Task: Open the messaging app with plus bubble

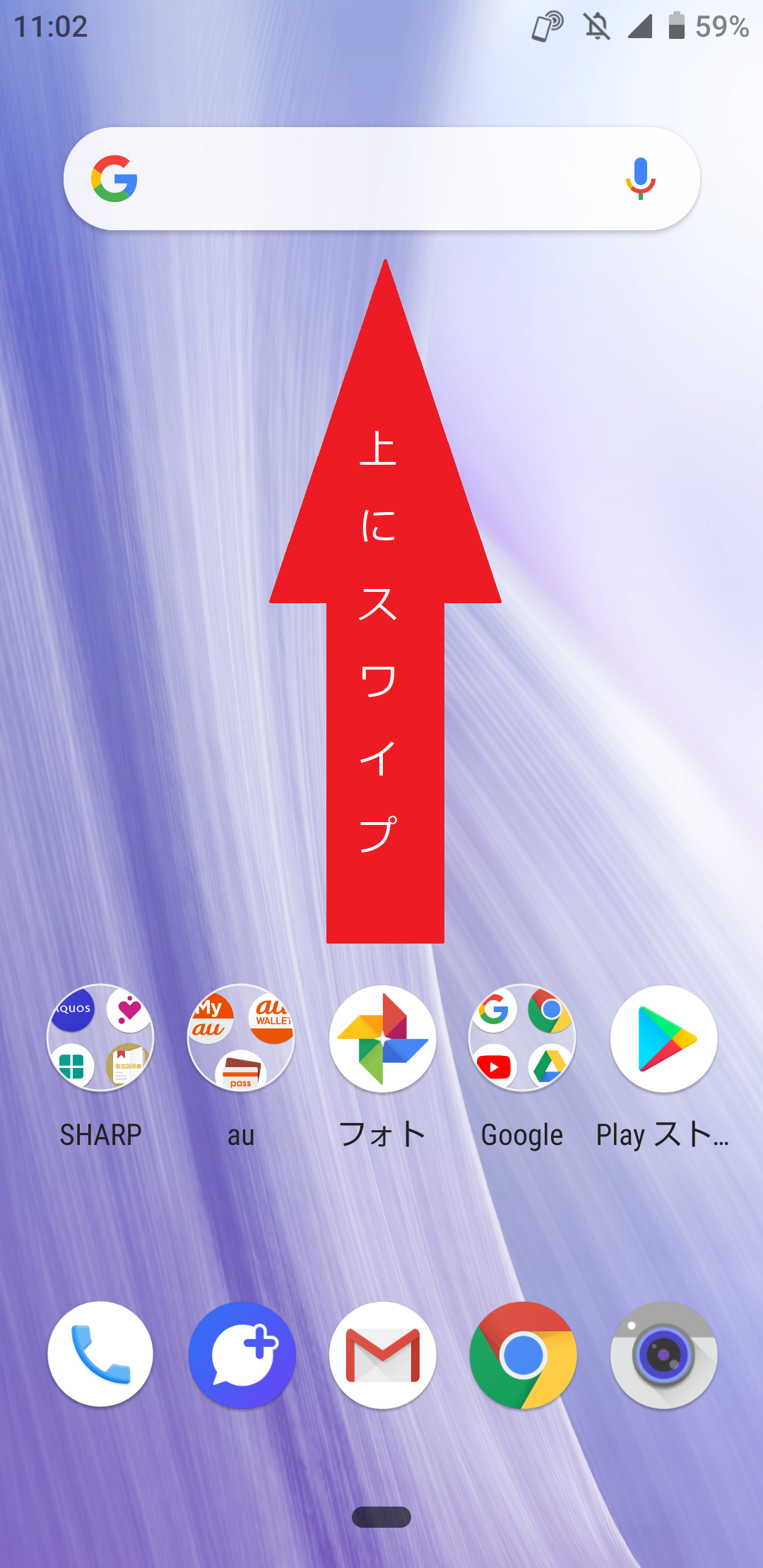Action: point(242,1355)
